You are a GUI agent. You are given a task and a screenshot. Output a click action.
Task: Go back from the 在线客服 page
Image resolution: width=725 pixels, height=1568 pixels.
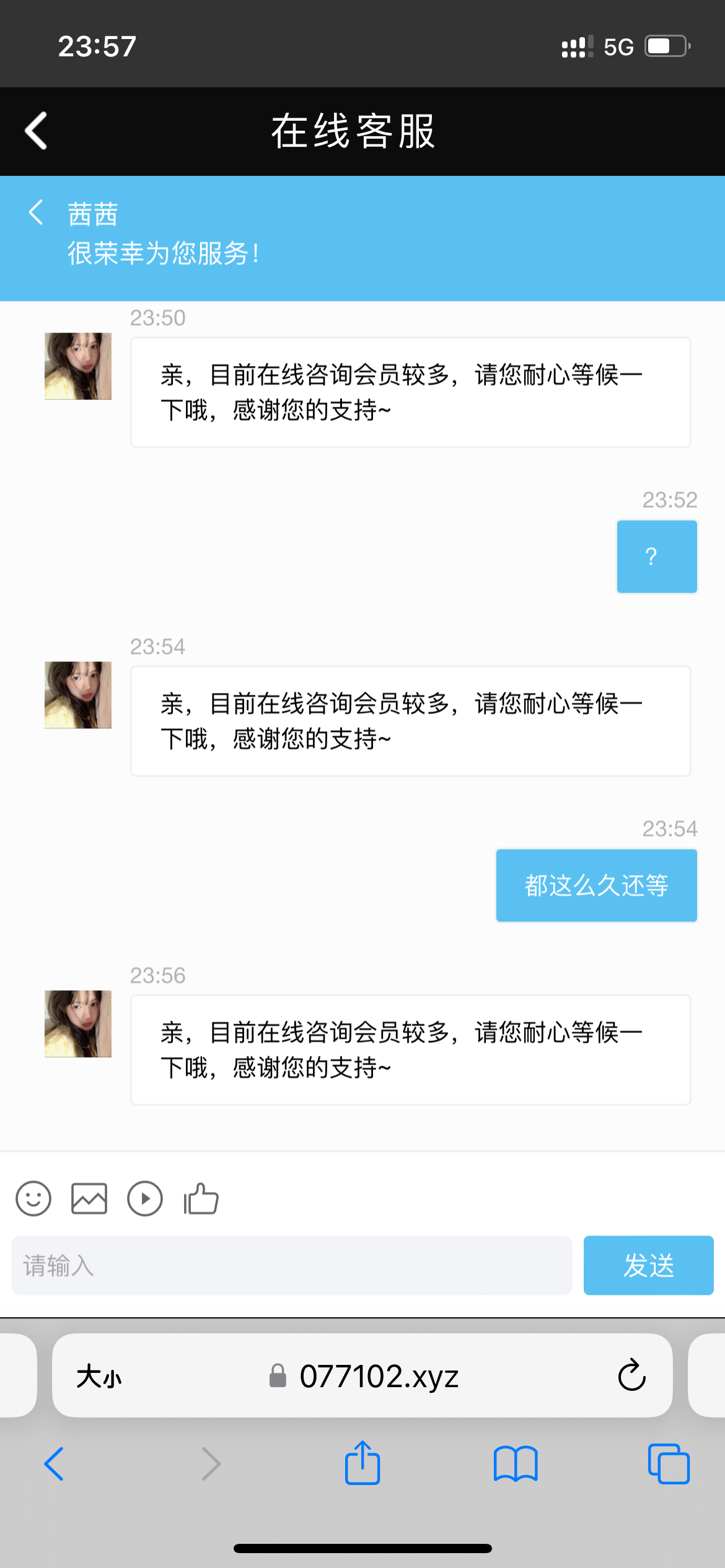[x=36, y=131]
